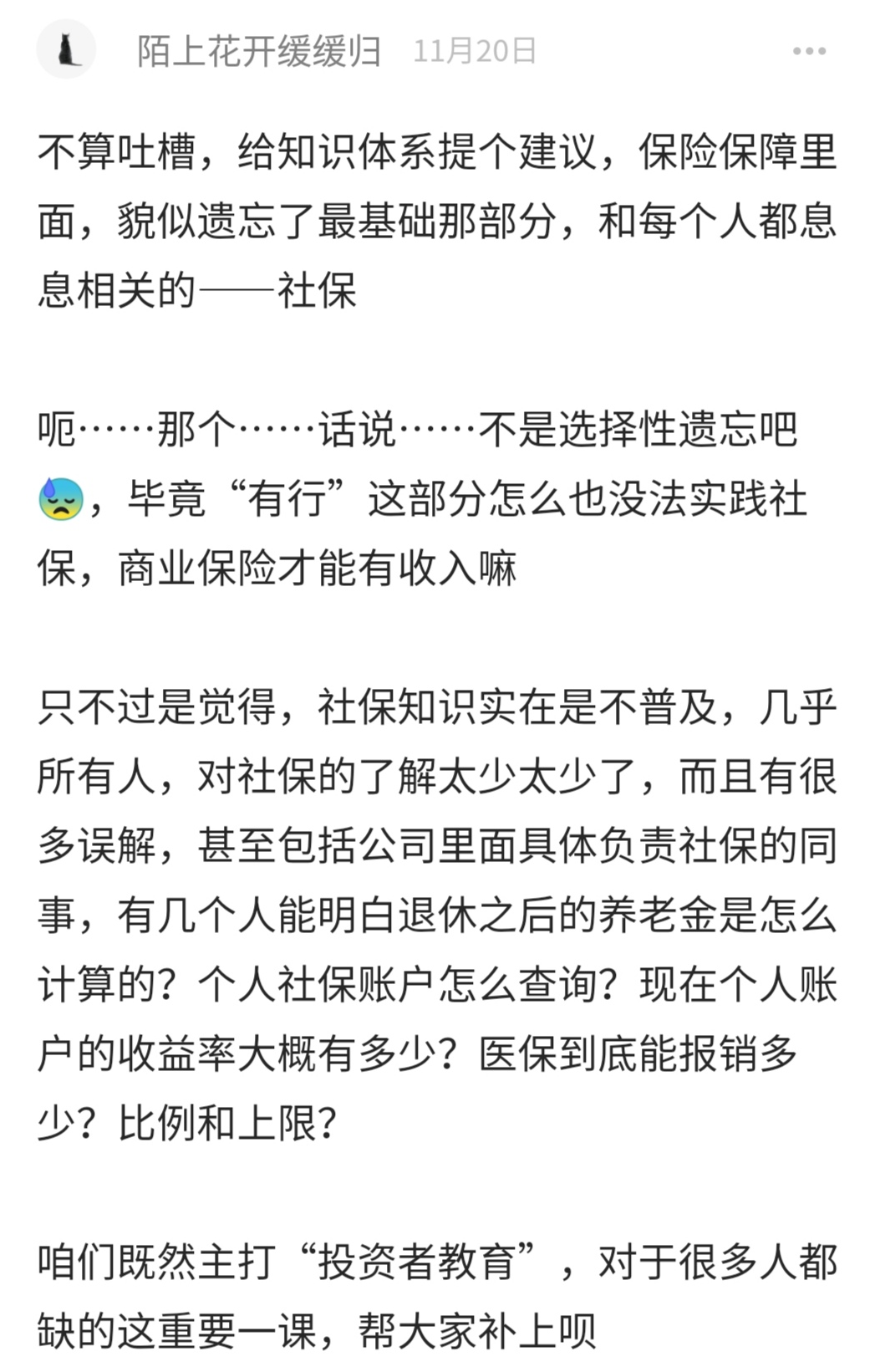Viewport: 880px width, 1372px height.
Task: Open the avatar of 陌上花开缓缓归
Action: 66,49
